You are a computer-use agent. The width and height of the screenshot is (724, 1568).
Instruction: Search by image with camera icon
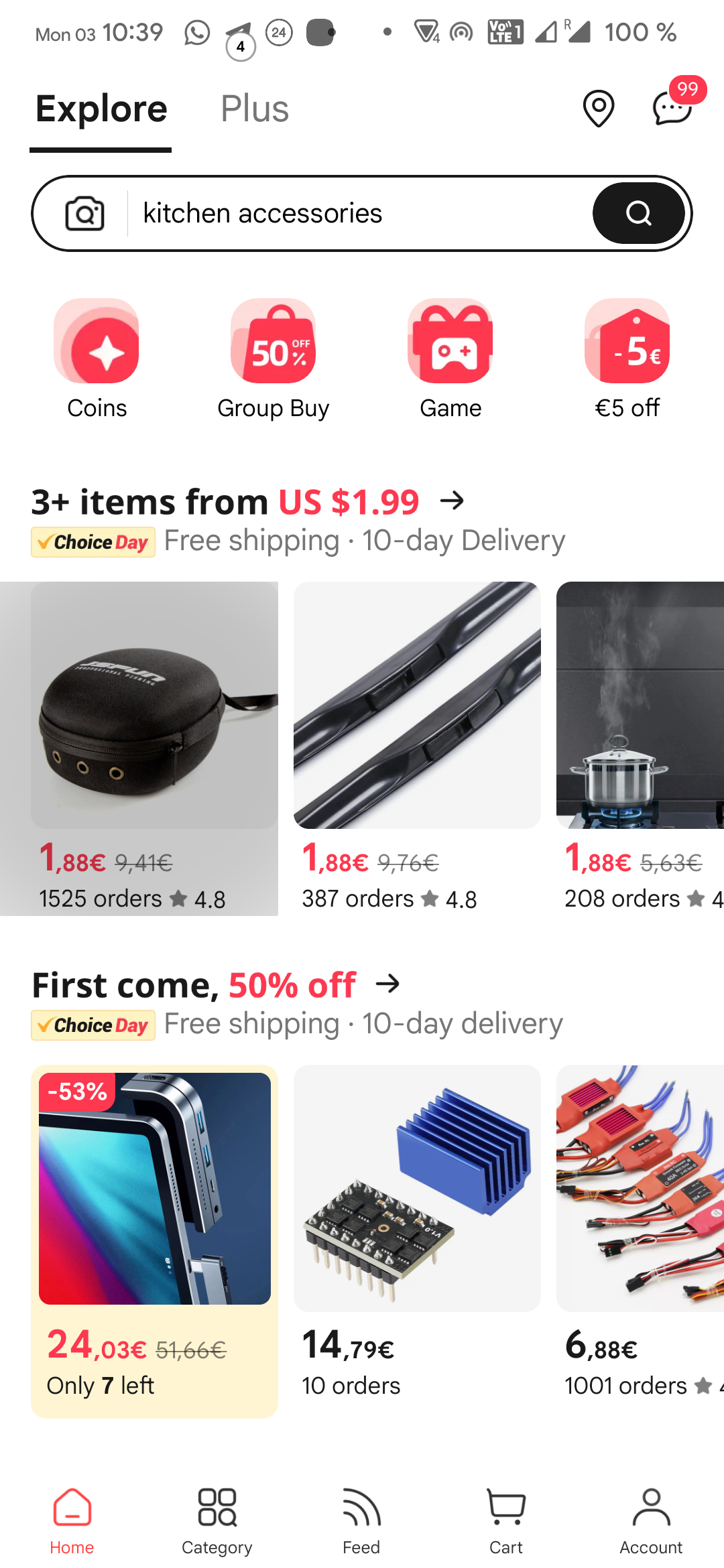(x=84, y=214)
